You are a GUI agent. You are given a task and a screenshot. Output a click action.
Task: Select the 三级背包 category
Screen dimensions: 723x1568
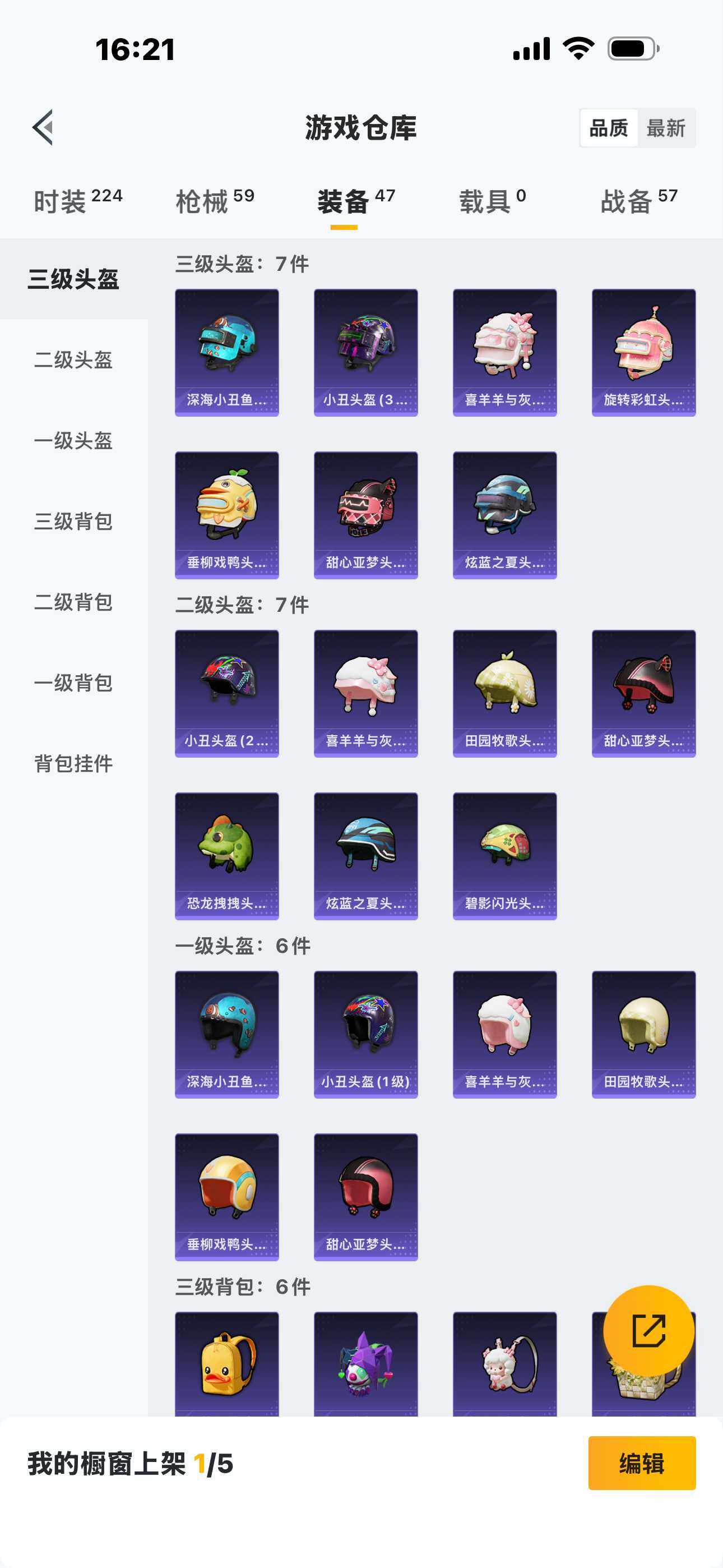73,522
